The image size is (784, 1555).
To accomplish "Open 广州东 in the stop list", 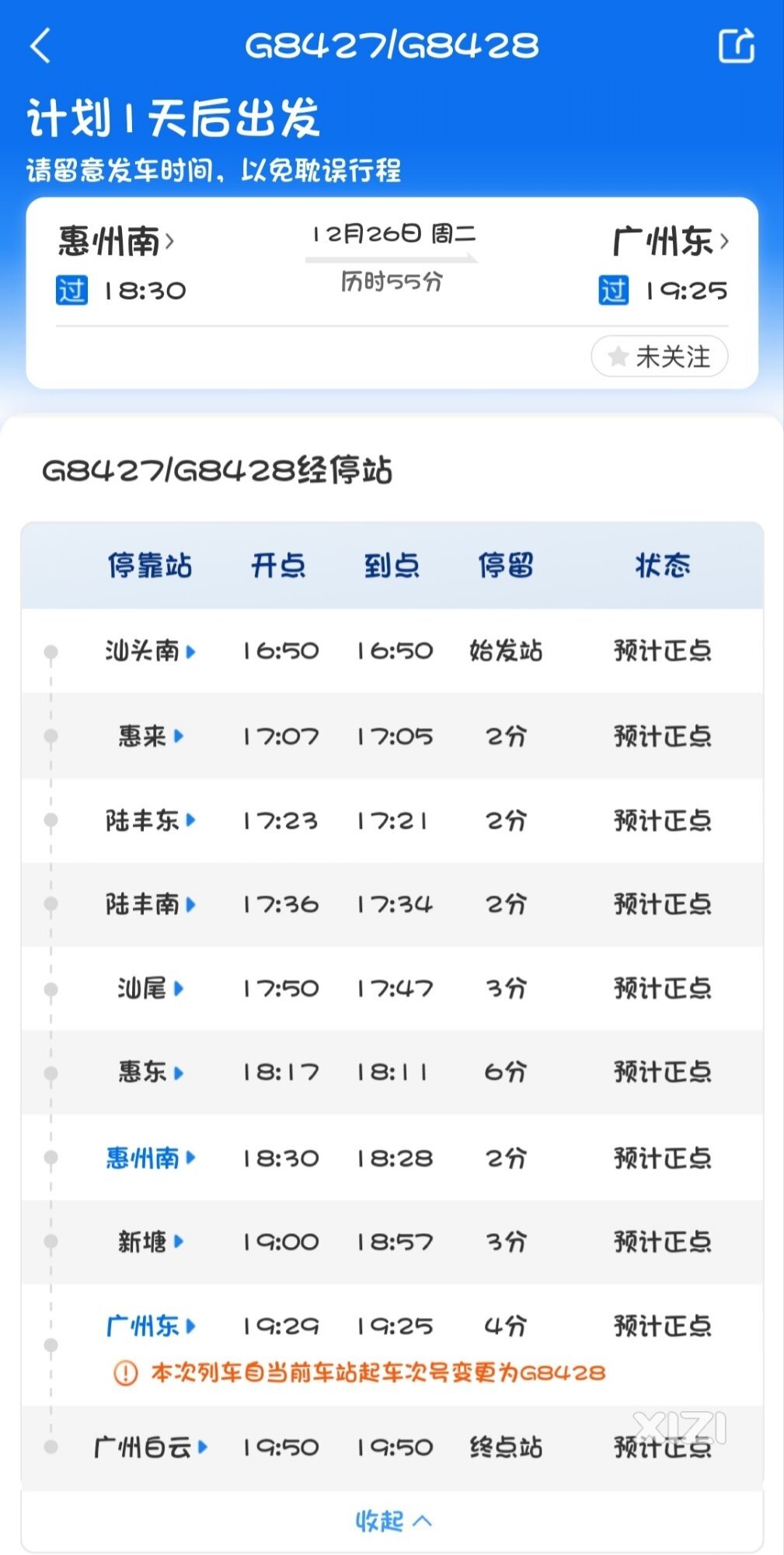I will 150,1326.
